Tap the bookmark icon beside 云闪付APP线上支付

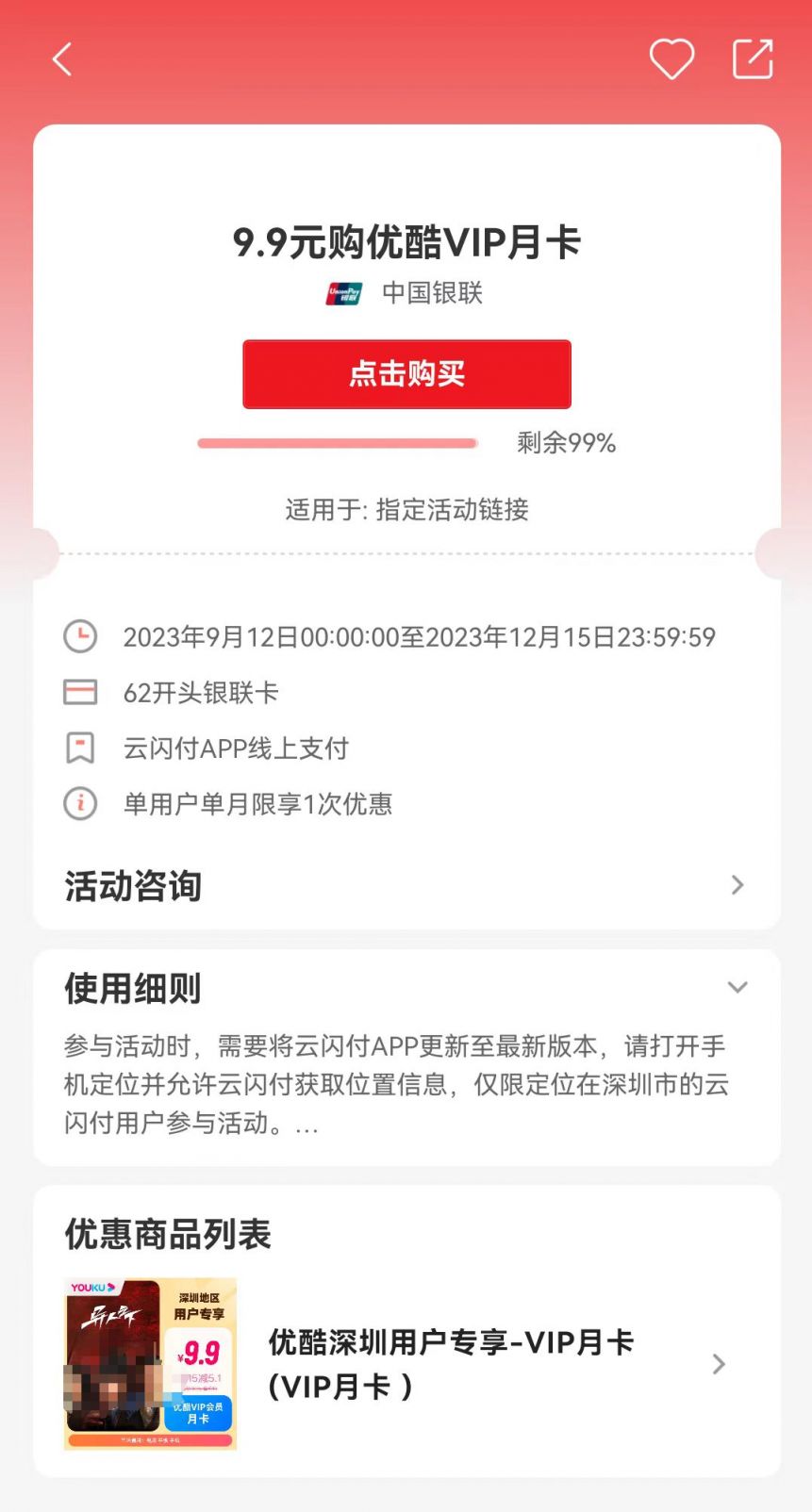coord(81,748)
